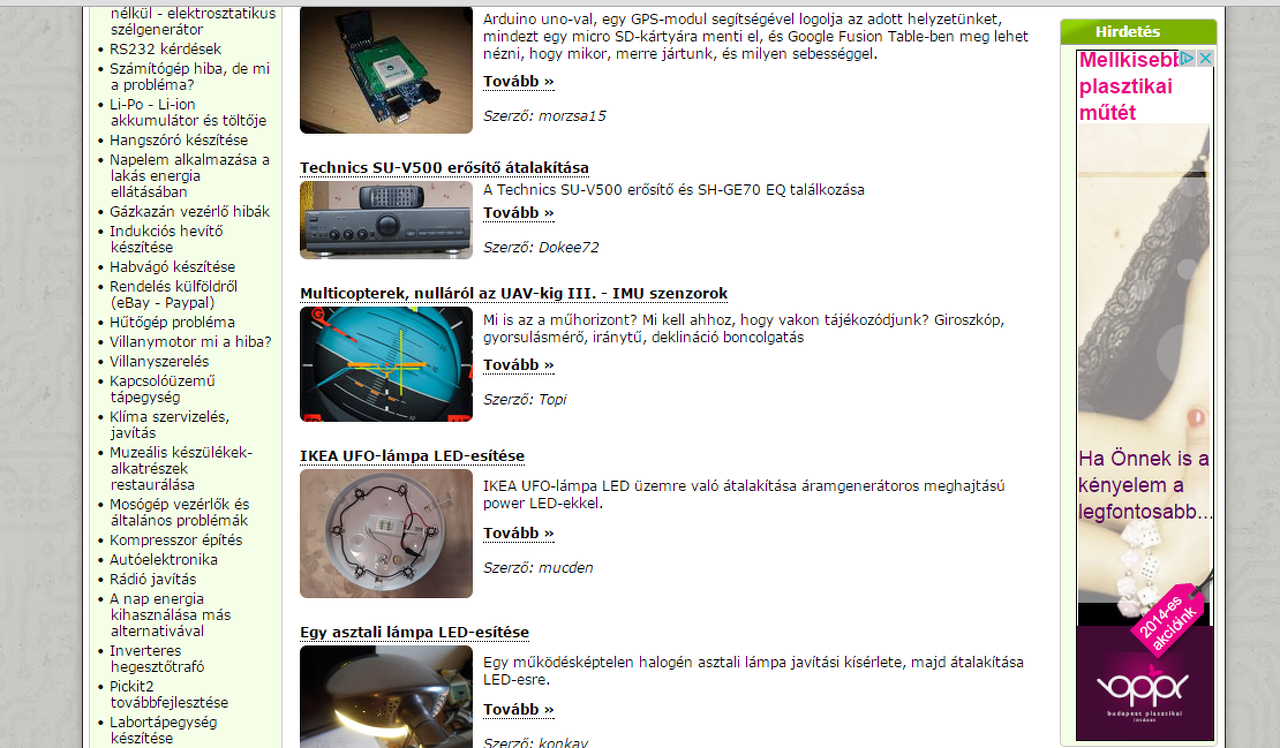Open Technics SU-V500 erősítő átalakítása article title

444,167
